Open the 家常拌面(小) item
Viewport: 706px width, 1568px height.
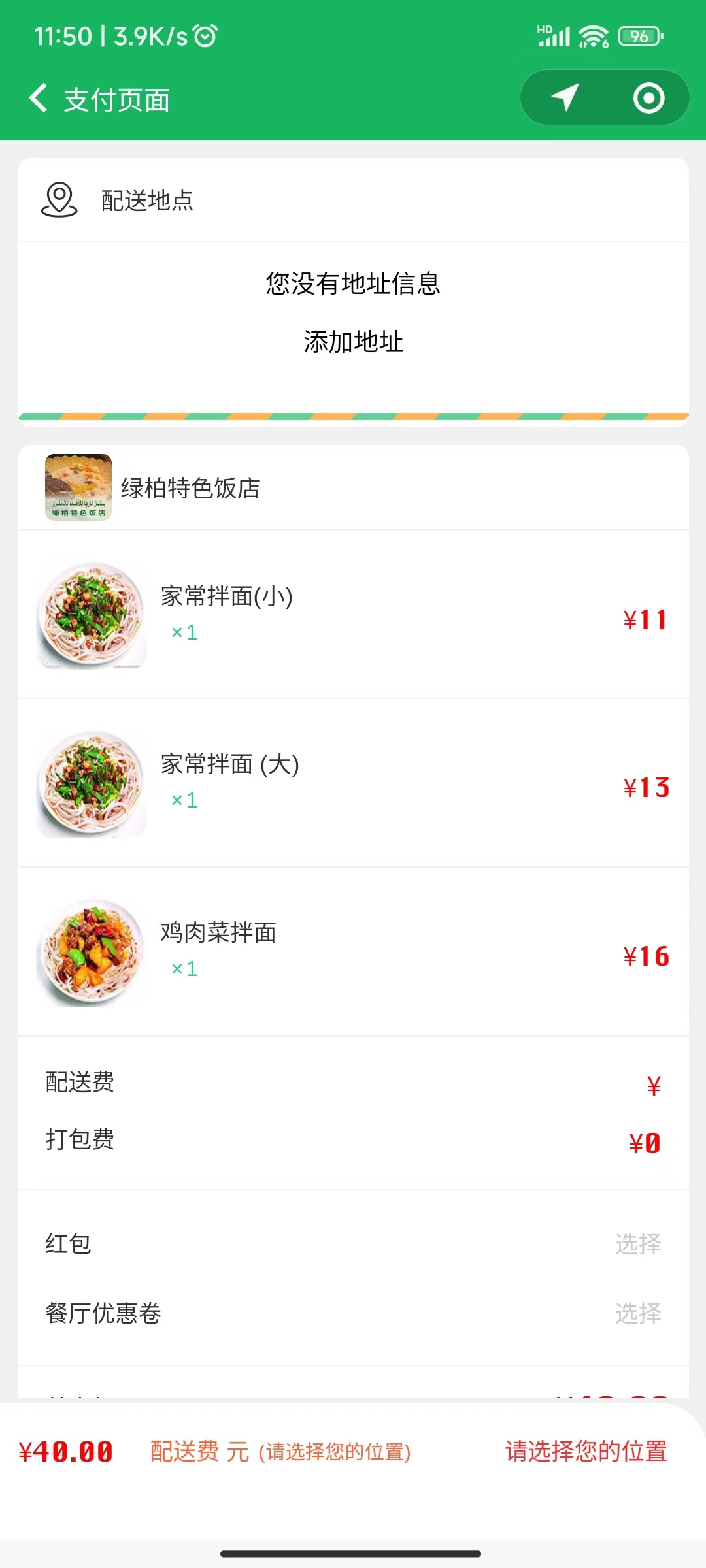[226, 596]
